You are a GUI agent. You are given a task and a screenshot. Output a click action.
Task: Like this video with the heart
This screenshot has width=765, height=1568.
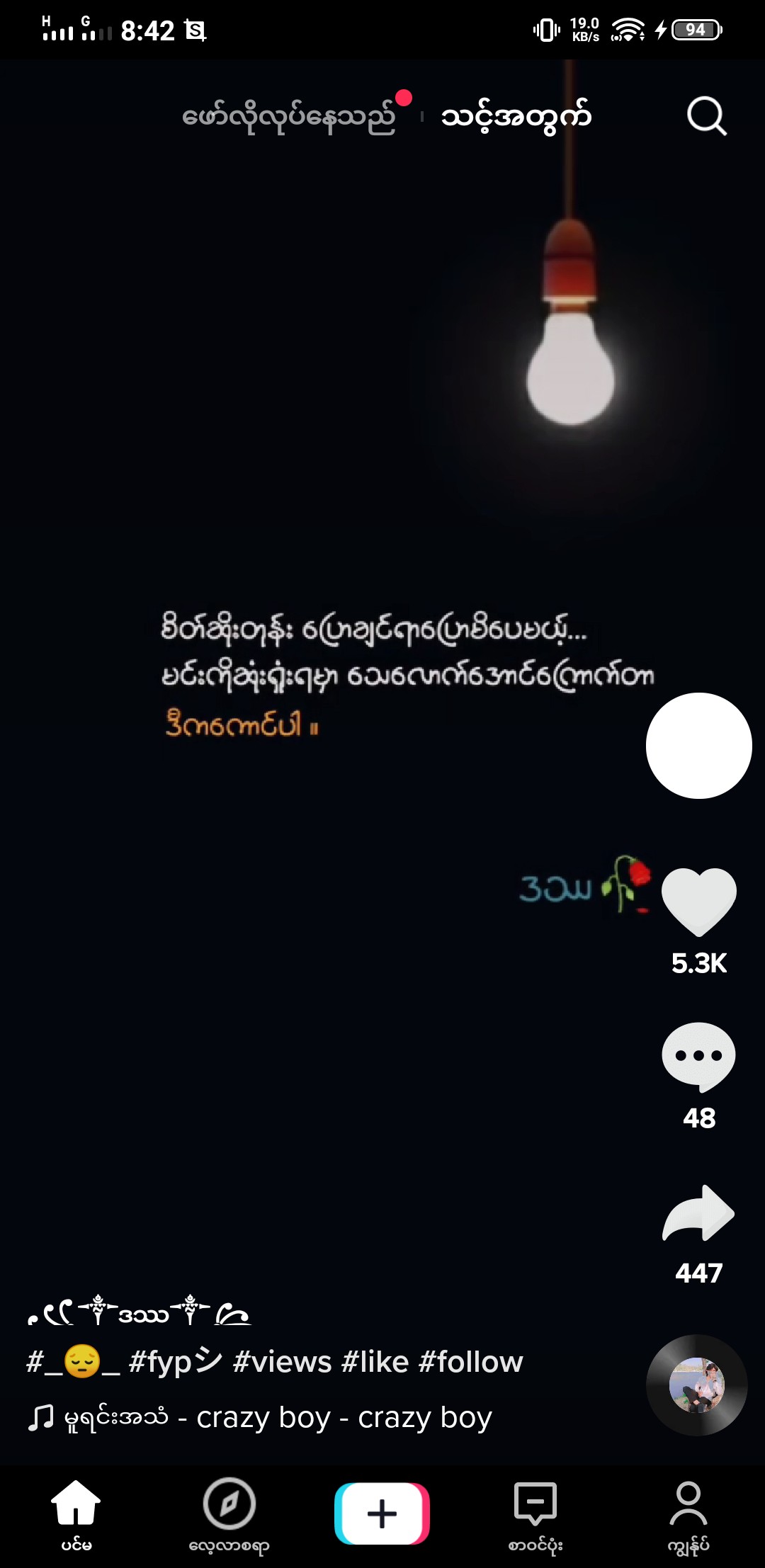click(698, 901)
